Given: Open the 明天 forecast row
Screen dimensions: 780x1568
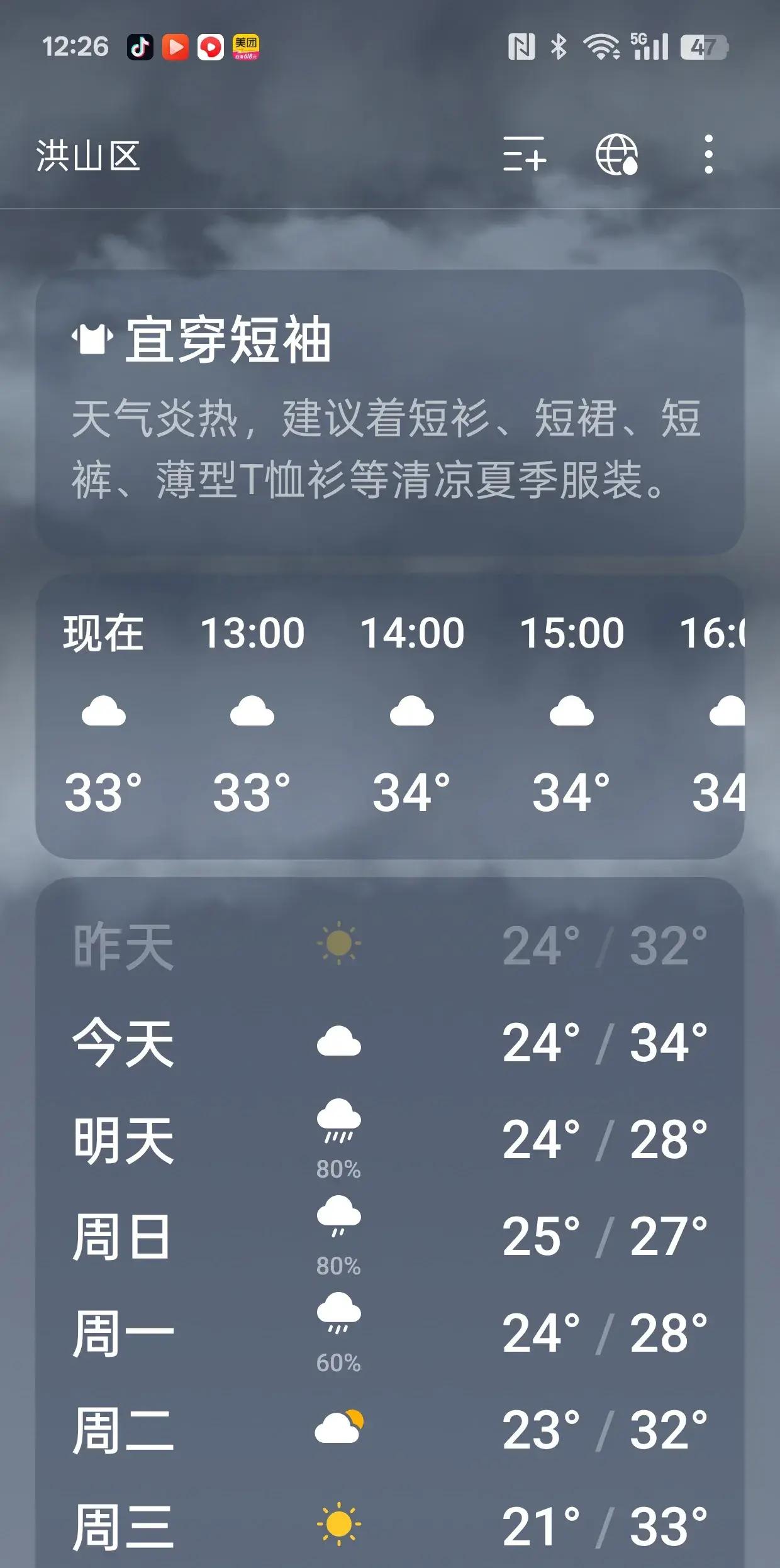Looking at the screenshot, I should coord(390,1140).
